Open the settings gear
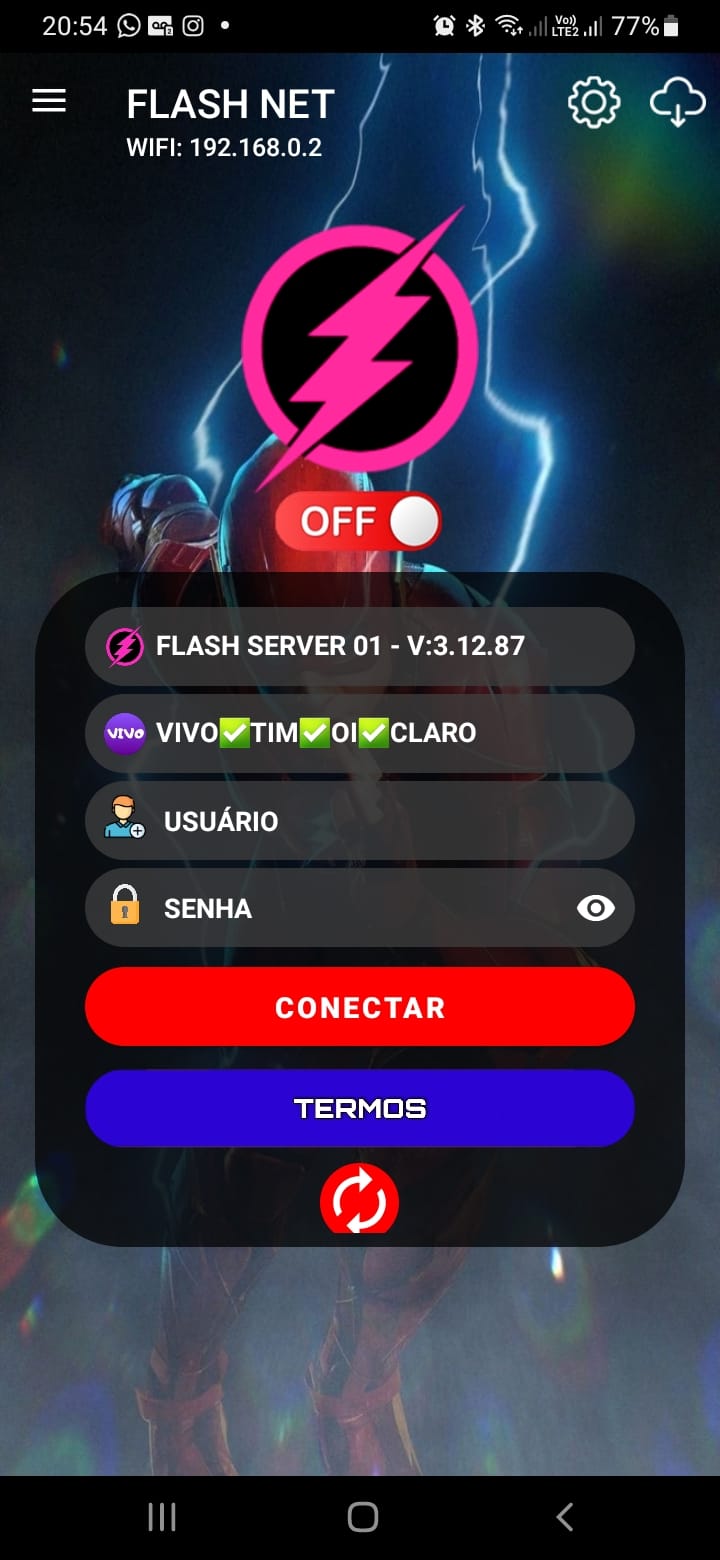 coord(594,102)
